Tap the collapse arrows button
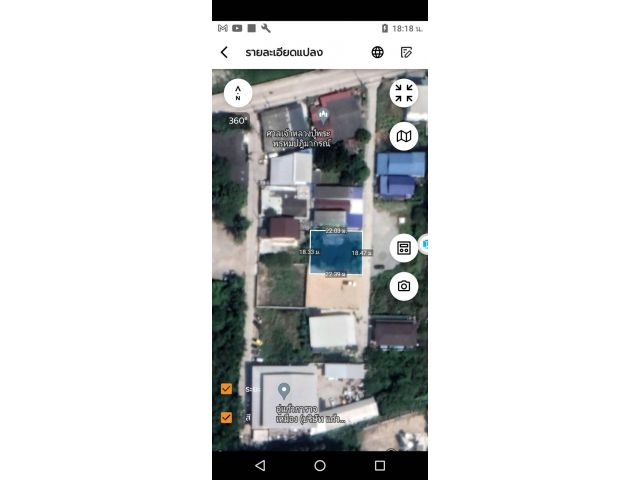The image size is (640, 480). click(x=404, y=93)
